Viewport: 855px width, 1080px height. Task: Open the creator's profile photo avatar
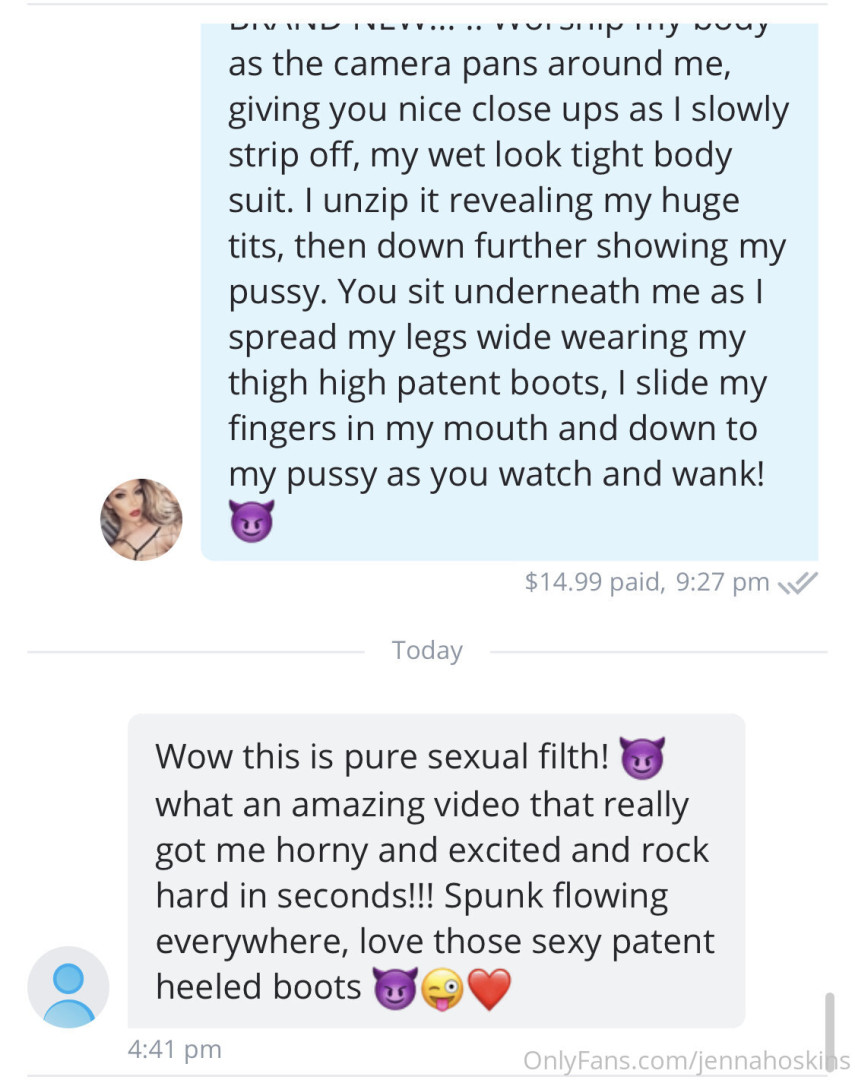(142, 519)
